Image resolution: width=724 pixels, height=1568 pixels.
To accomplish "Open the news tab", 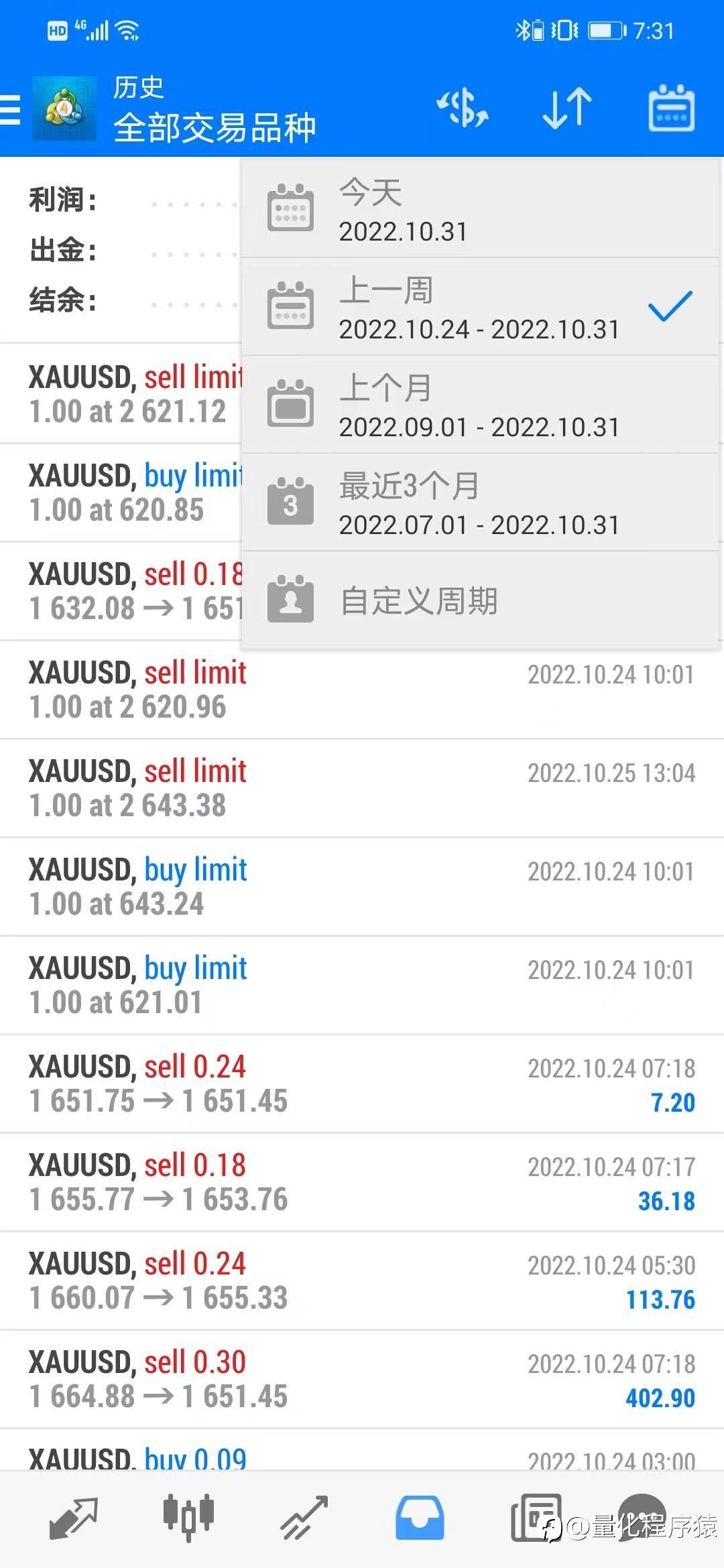I will (x=536, y=1518).
